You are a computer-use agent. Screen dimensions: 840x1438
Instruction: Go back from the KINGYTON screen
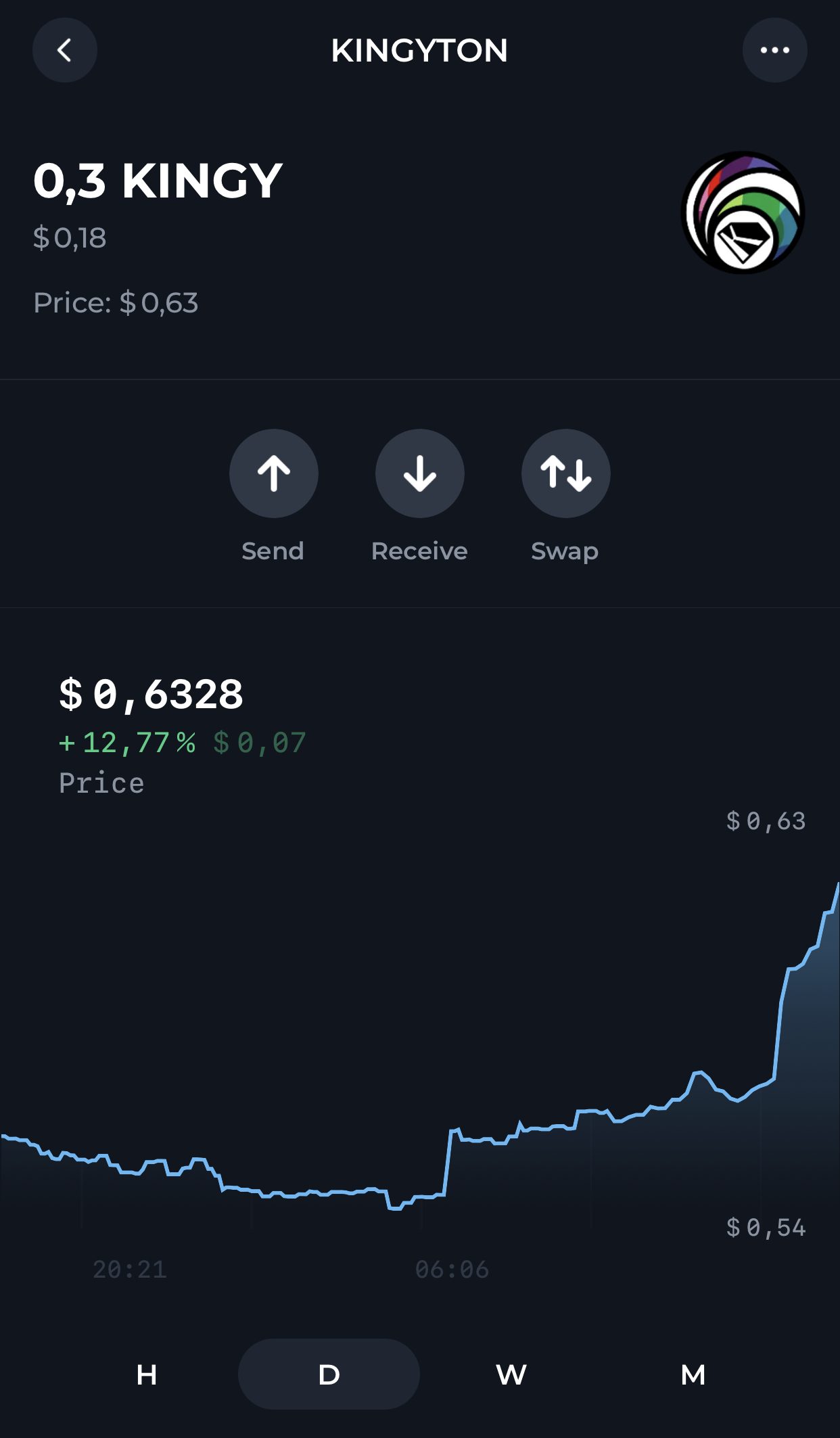[64, 50]
